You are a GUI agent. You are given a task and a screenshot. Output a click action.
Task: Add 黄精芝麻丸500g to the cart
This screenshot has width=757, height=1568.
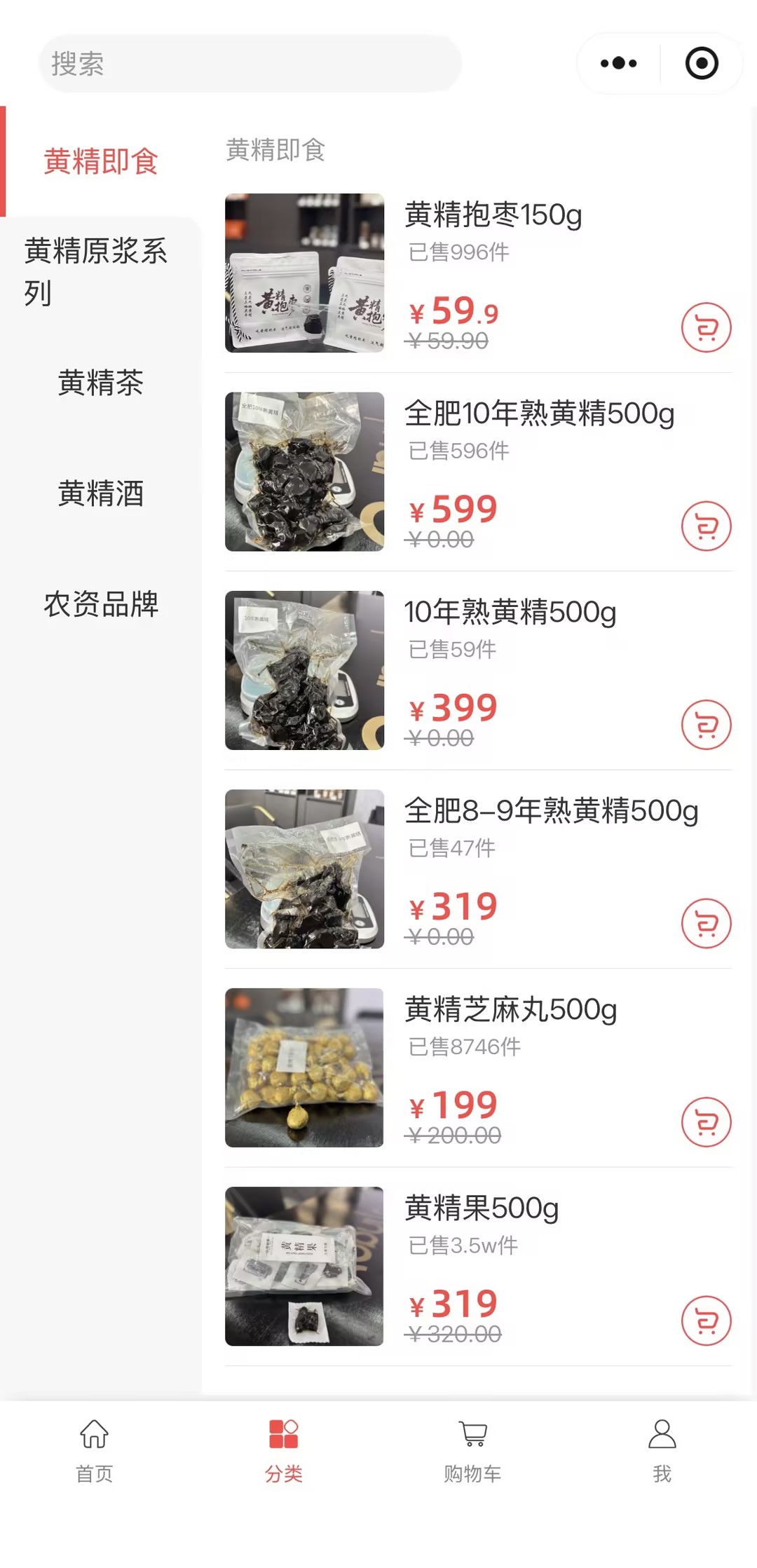tap(706, 1122)
